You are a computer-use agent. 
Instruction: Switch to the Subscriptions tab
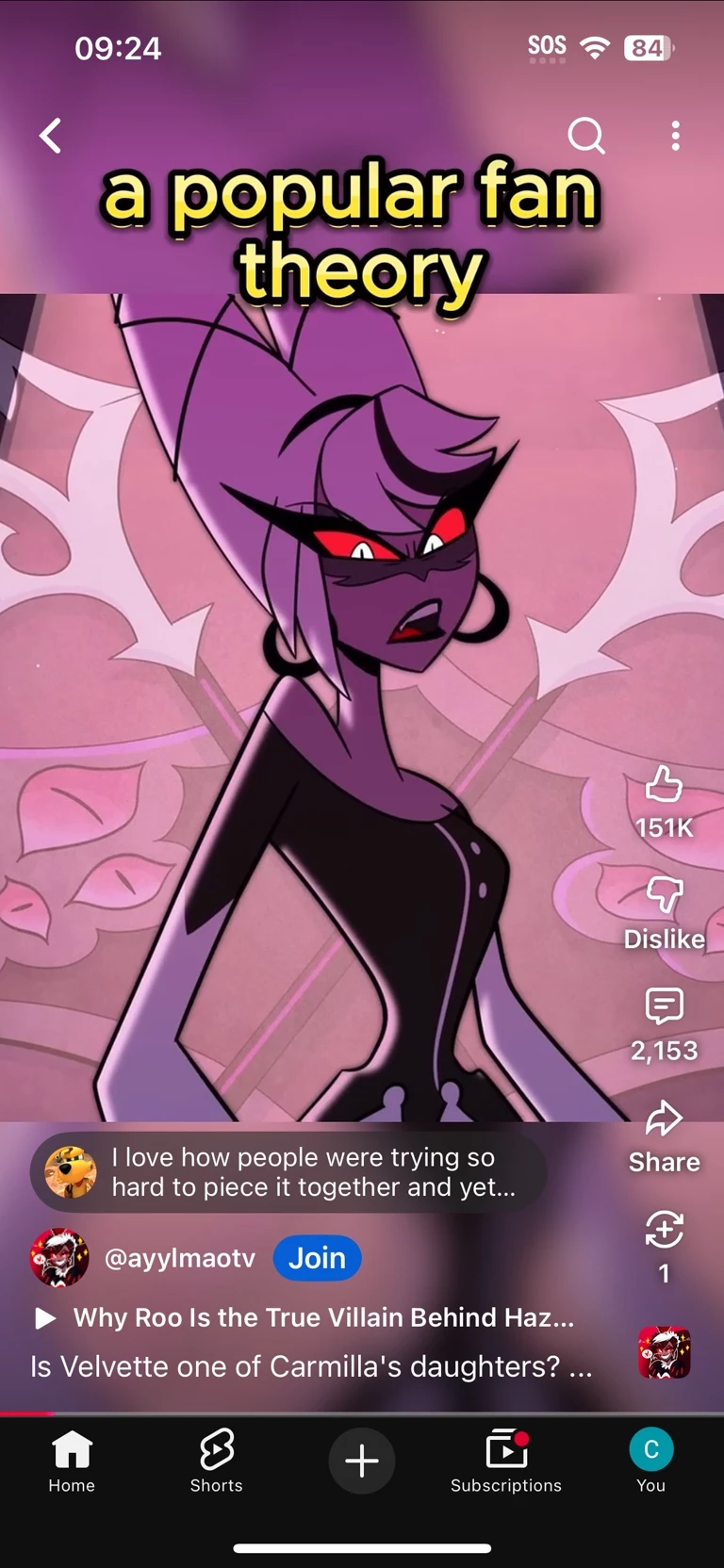[506, 1461]
